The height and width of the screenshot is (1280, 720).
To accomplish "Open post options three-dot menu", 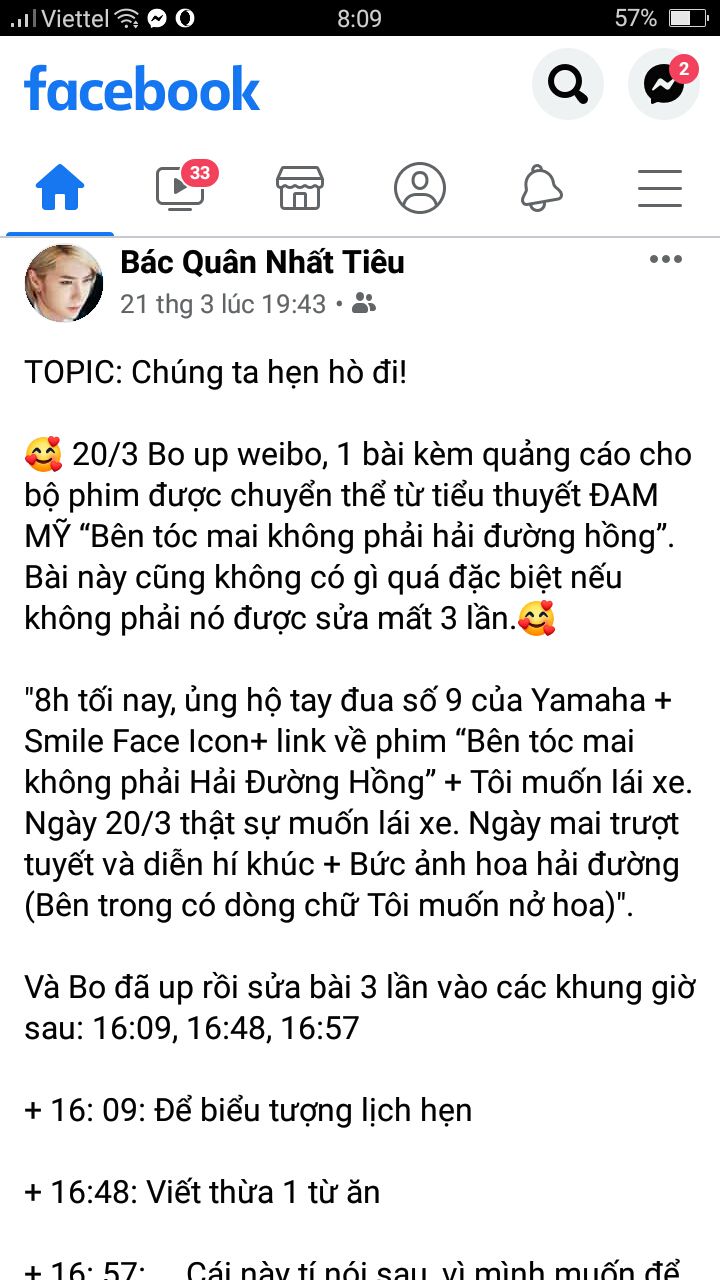I will (x=665, y=260).
